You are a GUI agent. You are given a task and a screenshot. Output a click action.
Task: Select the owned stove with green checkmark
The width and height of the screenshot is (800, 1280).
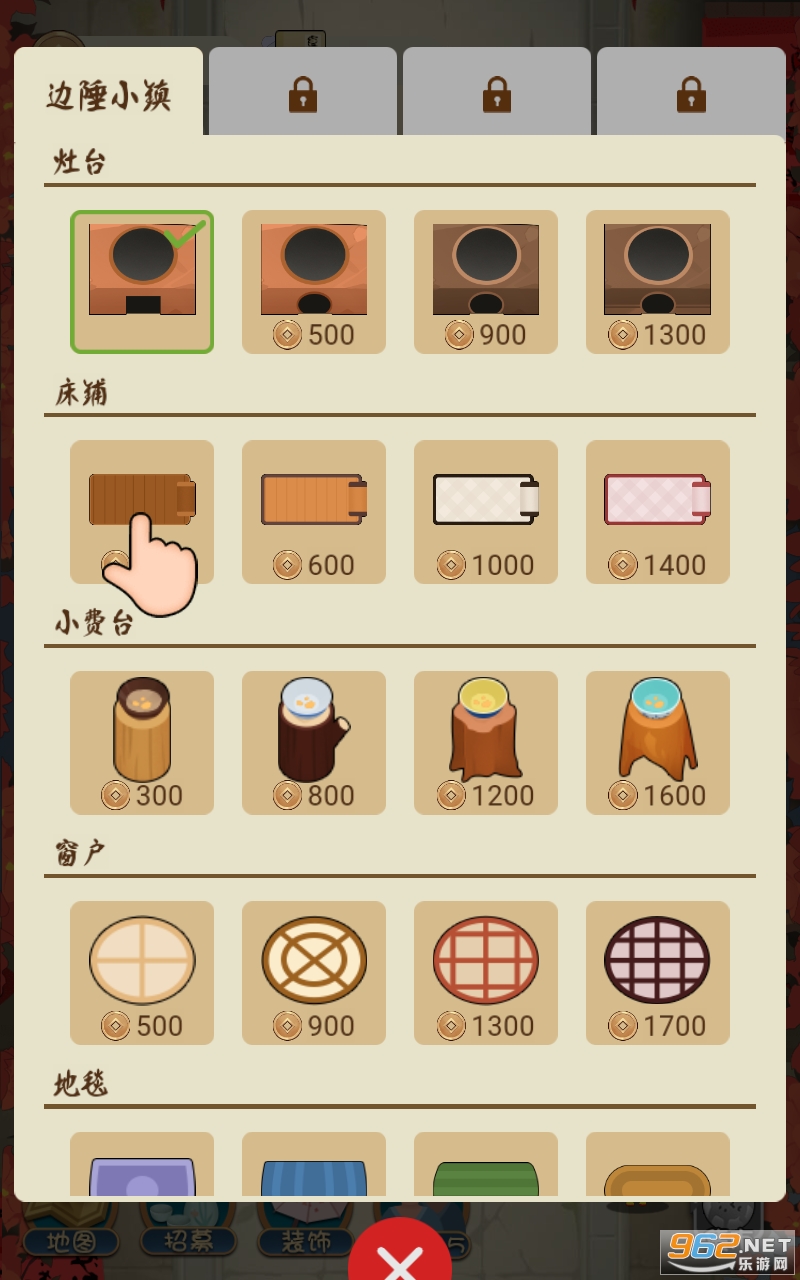[142, 282]
